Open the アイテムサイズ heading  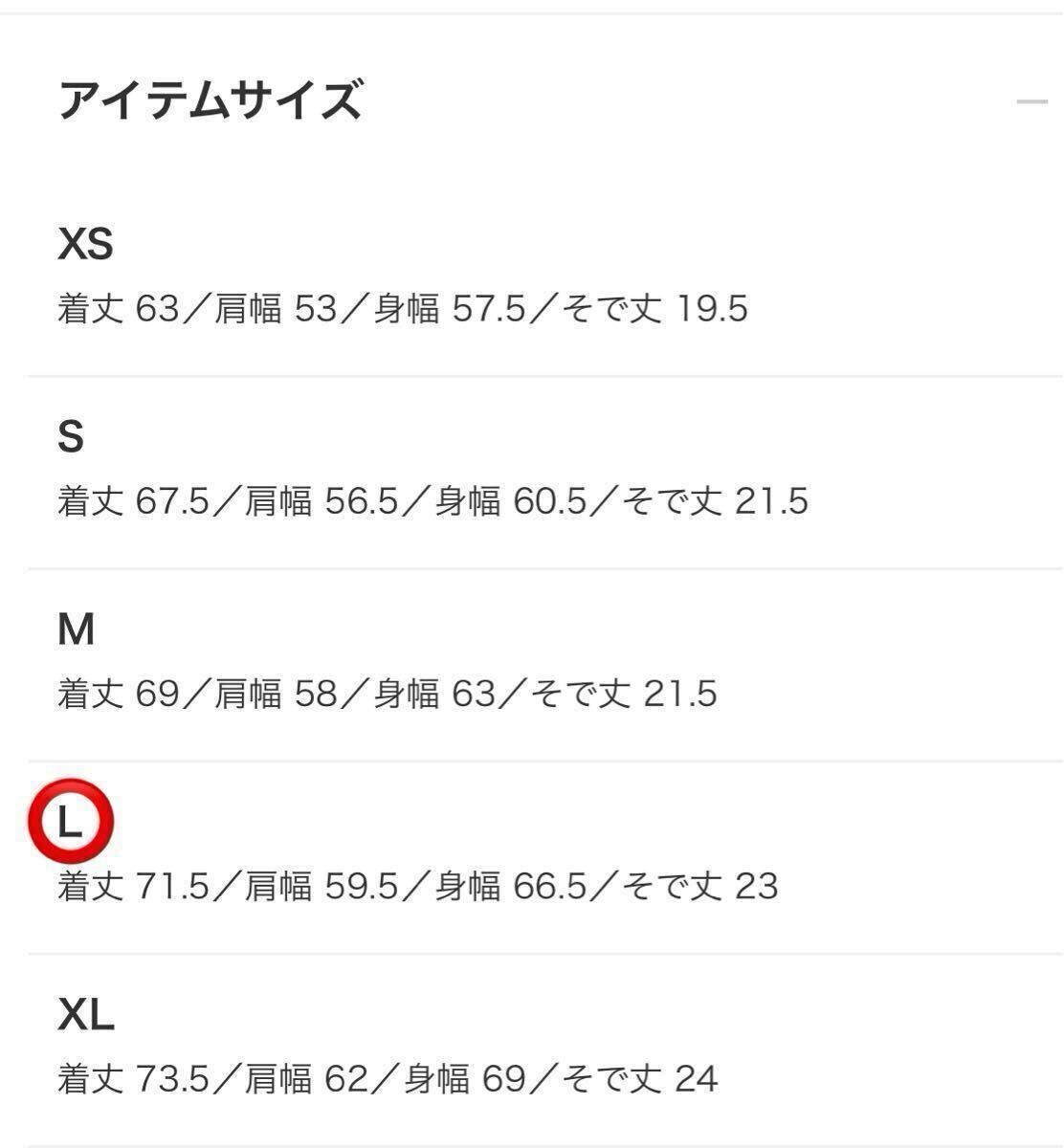click(209, 99)
